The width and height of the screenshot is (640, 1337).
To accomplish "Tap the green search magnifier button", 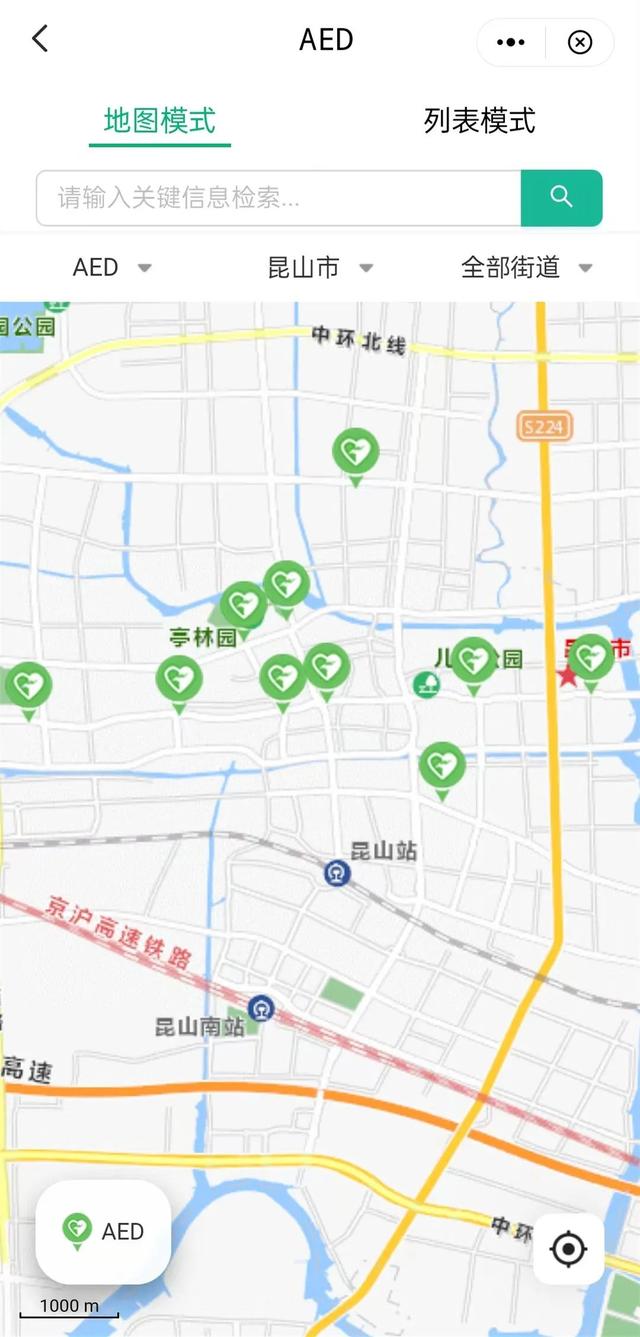I will [x=561, y=198].
